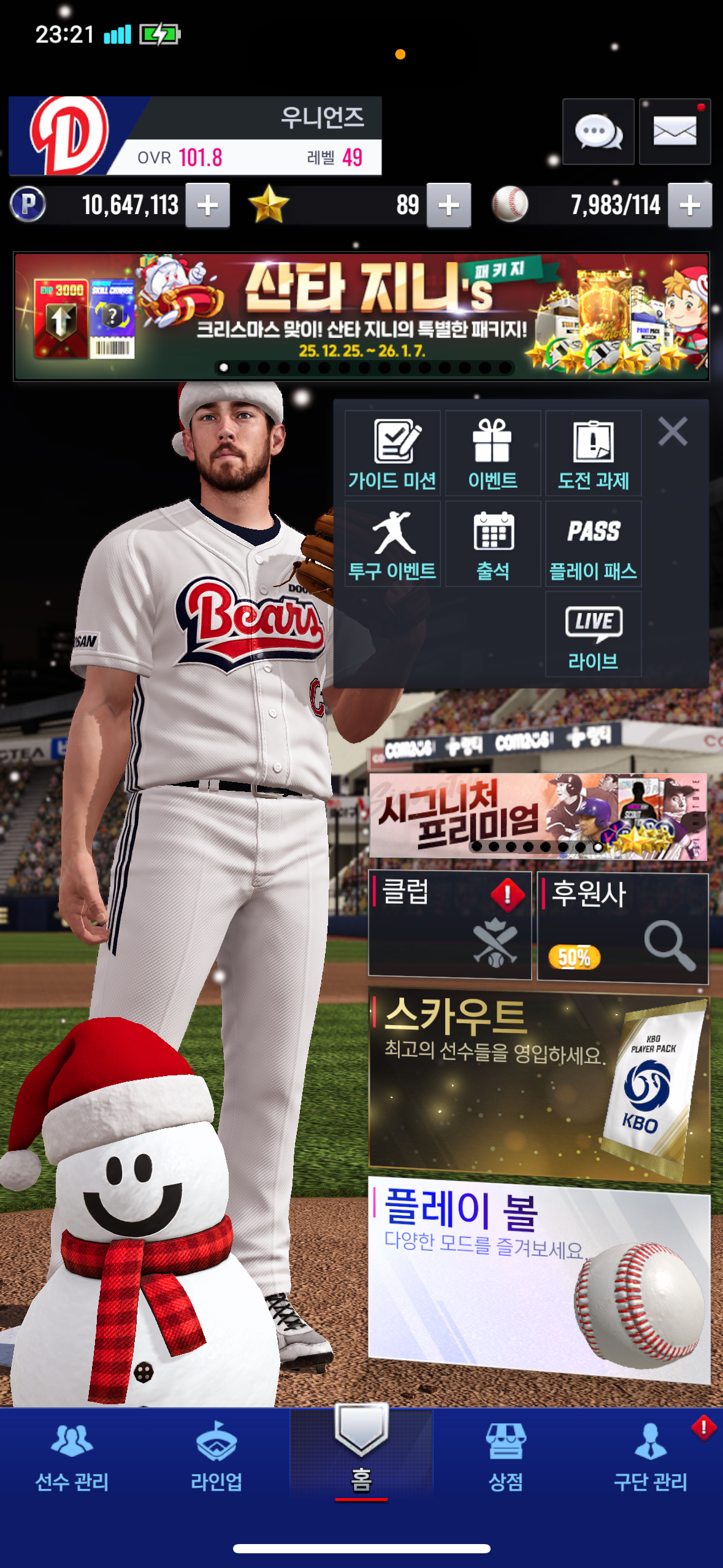Open the 시그니처 프리미엄 banner
The image size is (723, 1568).
538,816
